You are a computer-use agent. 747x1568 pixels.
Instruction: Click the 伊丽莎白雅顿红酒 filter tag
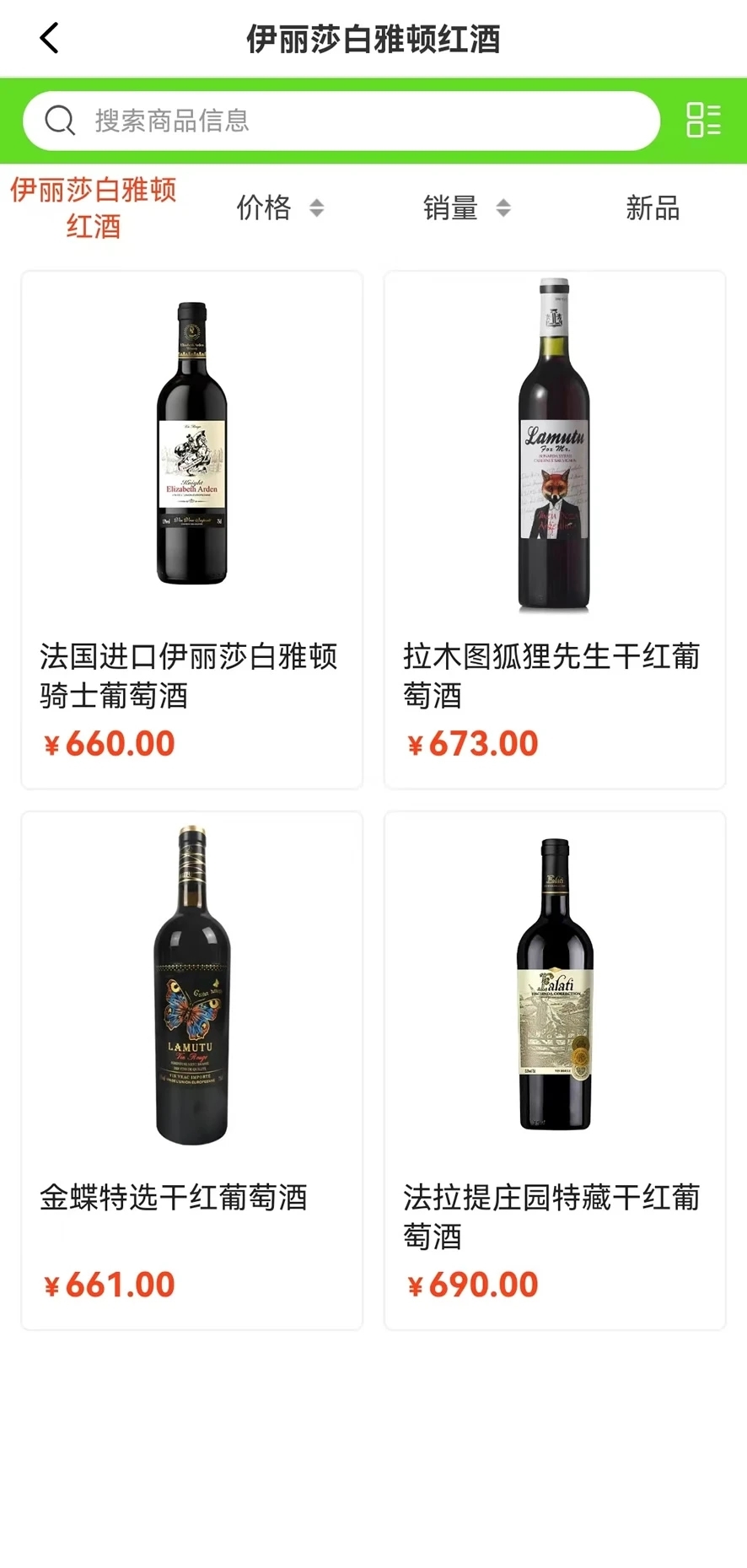pos(94,207)
